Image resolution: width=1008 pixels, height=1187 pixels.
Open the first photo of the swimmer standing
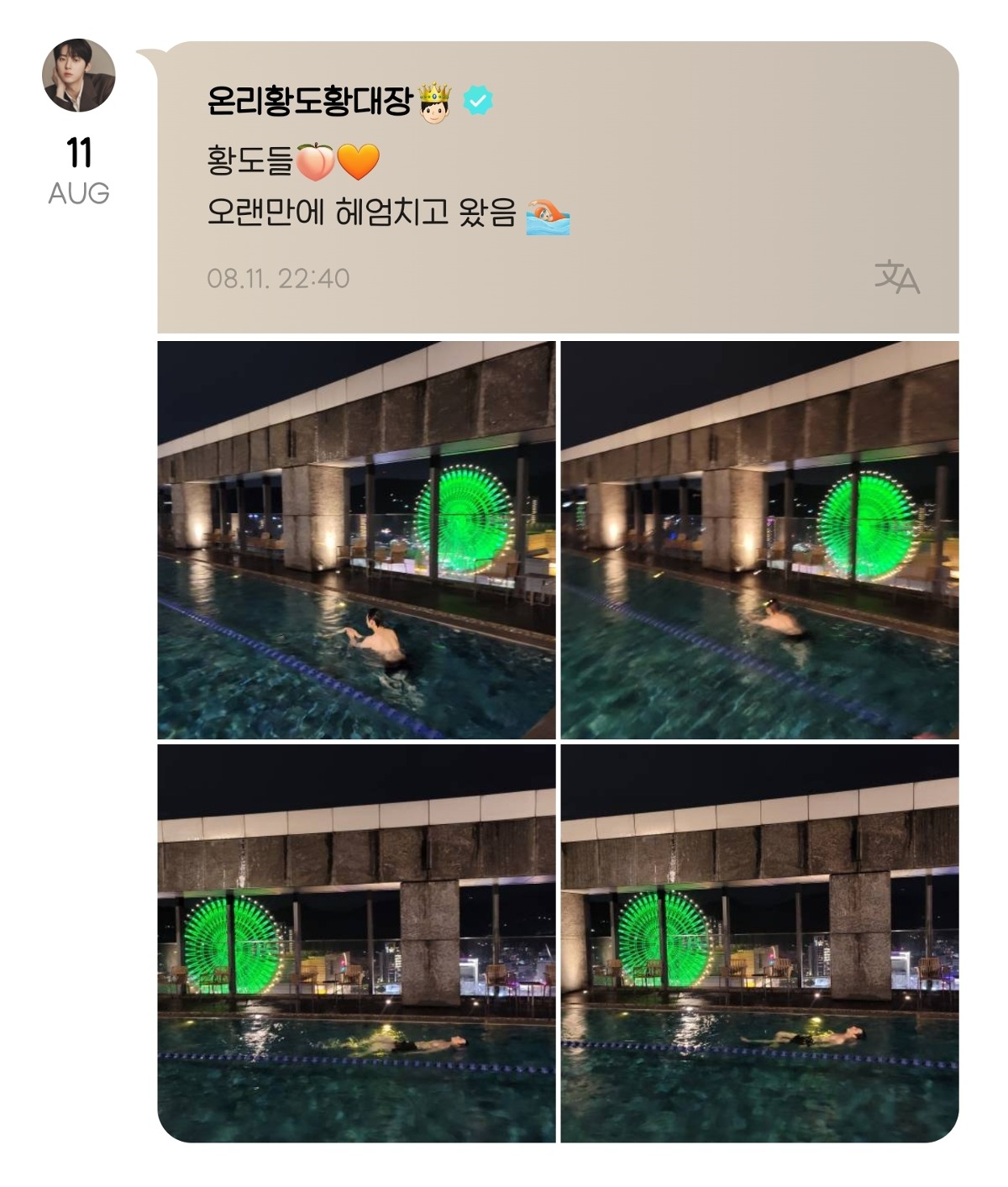click(356, 540)
